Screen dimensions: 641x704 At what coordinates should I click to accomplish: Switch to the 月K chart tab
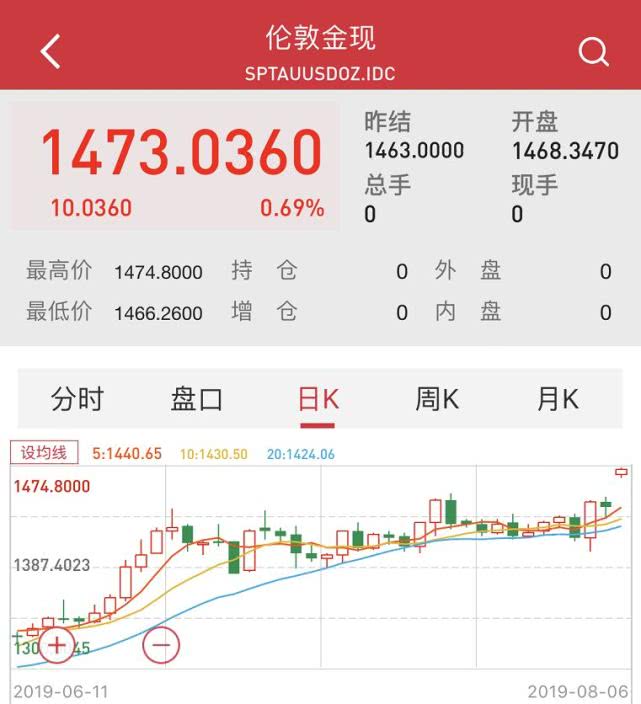(x=557, y=399)
